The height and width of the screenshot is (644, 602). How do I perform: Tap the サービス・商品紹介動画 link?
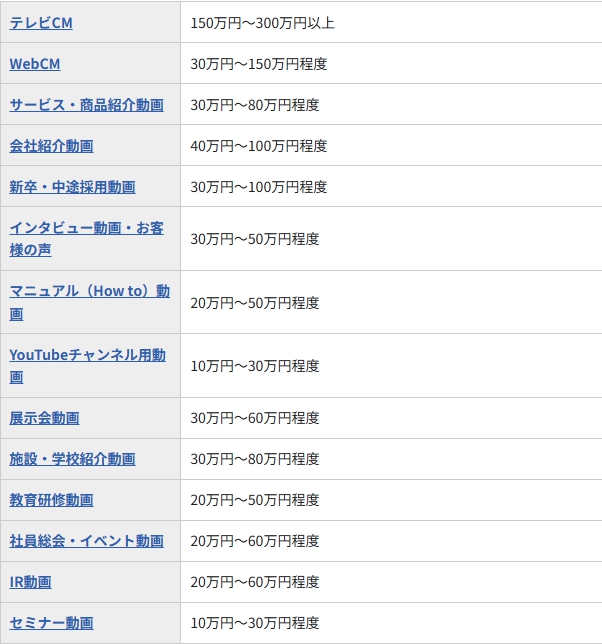(86, 104)
